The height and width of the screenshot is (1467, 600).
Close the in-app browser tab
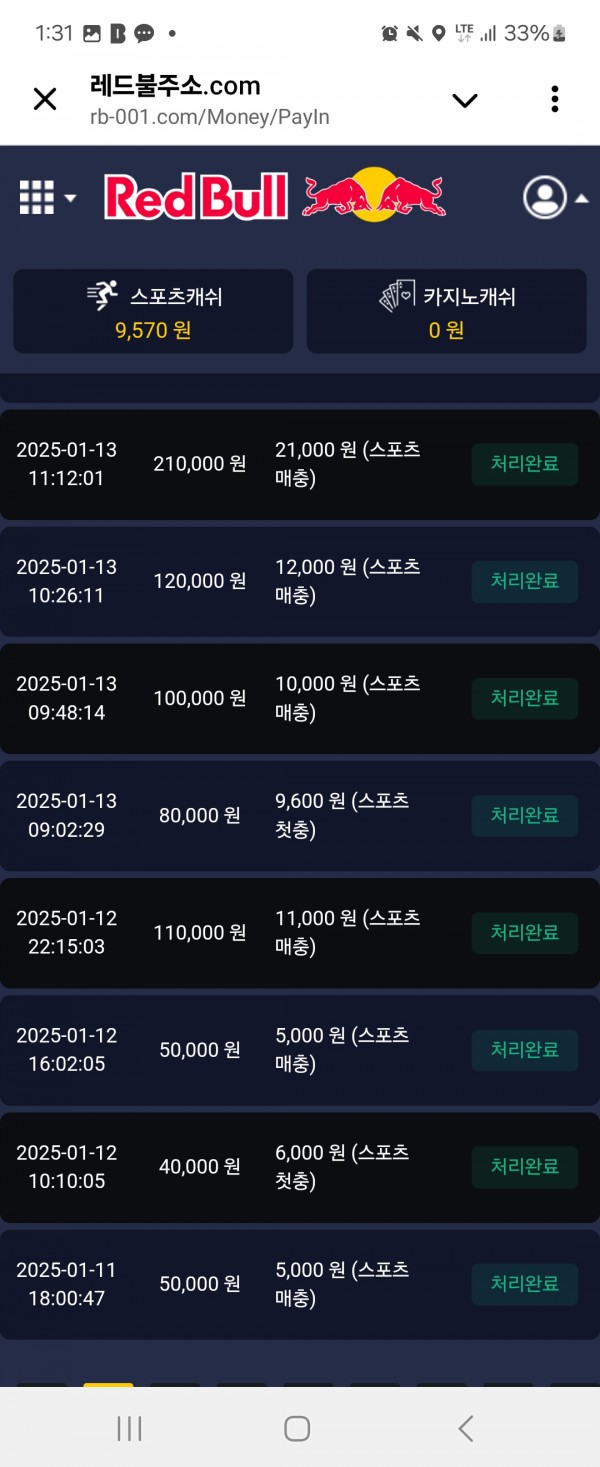[45, 99]
